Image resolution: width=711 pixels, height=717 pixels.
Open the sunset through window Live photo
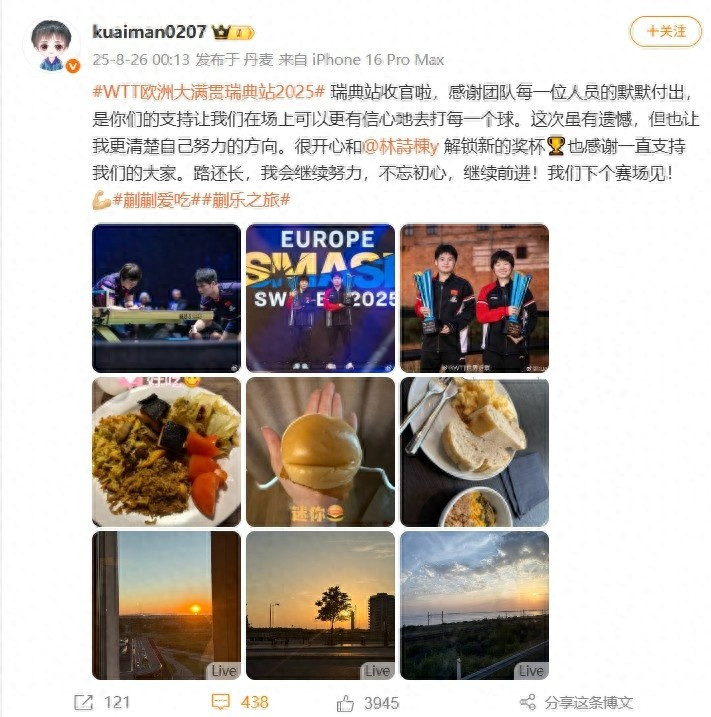166,605
